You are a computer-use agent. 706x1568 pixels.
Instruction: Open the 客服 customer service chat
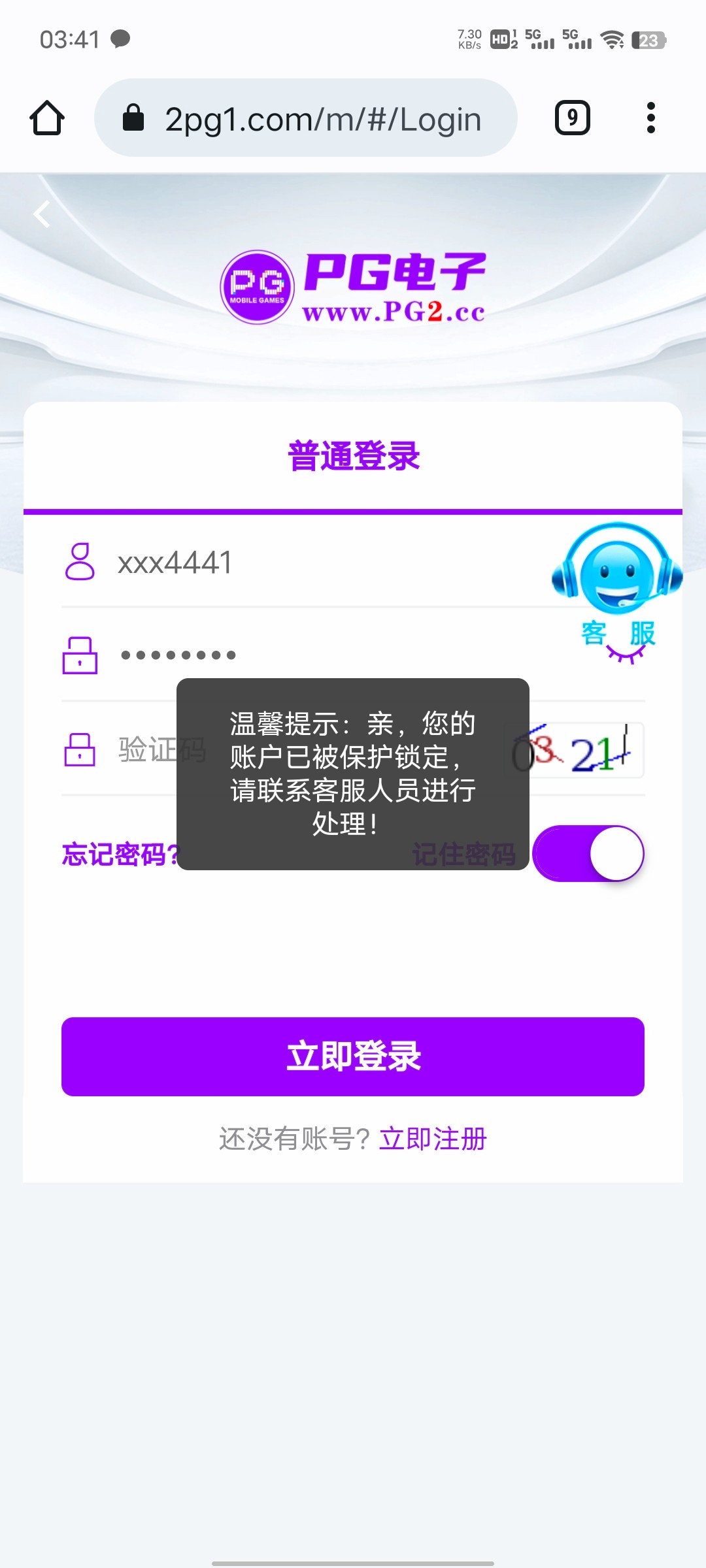coord(617,588)
